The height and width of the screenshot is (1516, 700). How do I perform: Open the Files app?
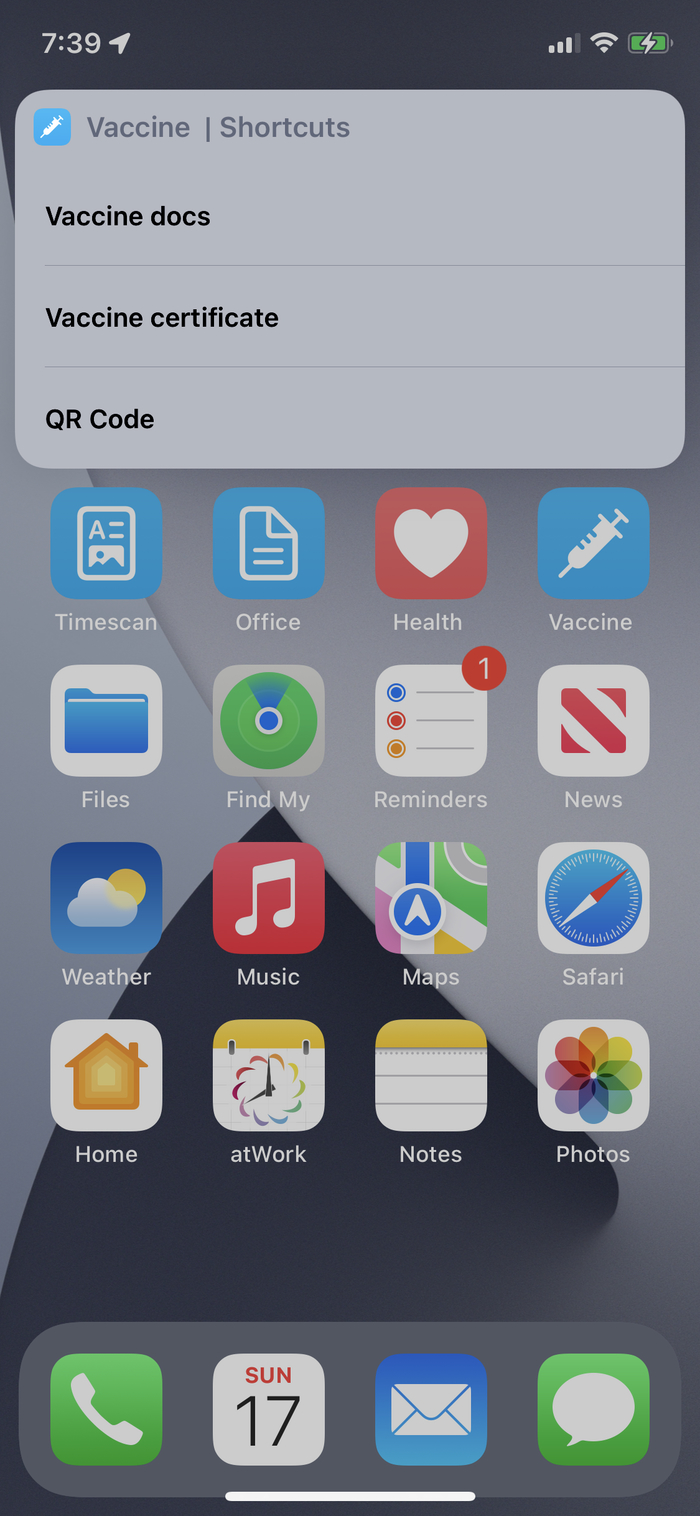click(106, 720)
